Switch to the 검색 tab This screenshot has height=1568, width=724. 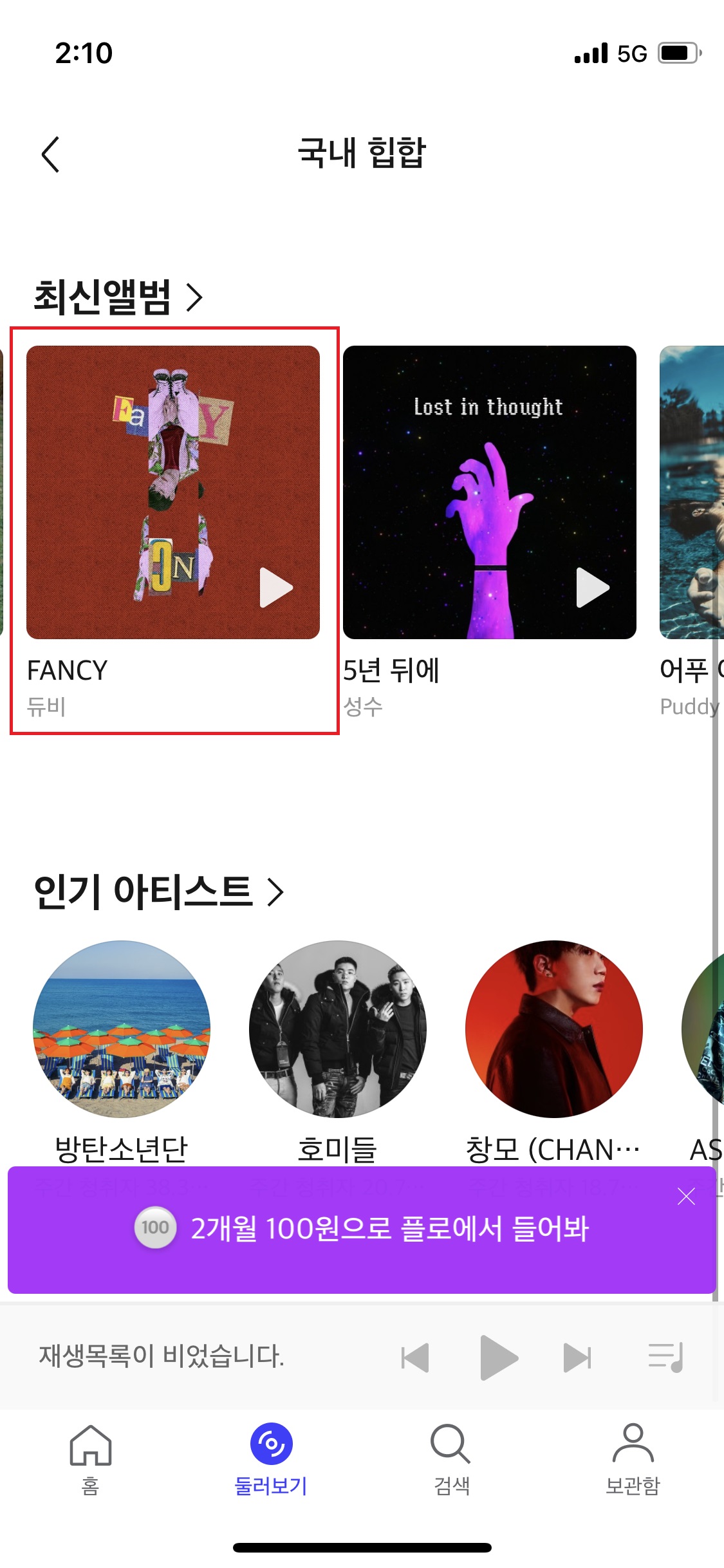(x=451, y=1458)
